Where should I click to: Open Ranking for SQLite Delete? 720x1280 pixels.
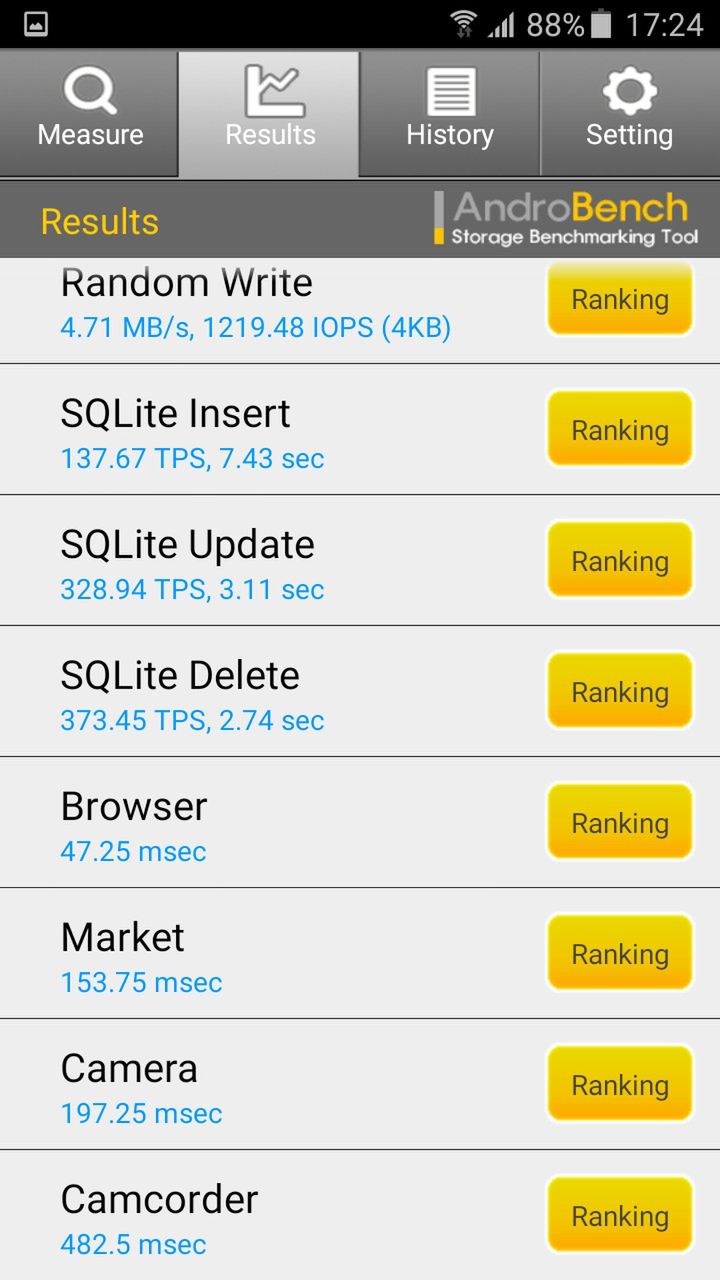620,692
